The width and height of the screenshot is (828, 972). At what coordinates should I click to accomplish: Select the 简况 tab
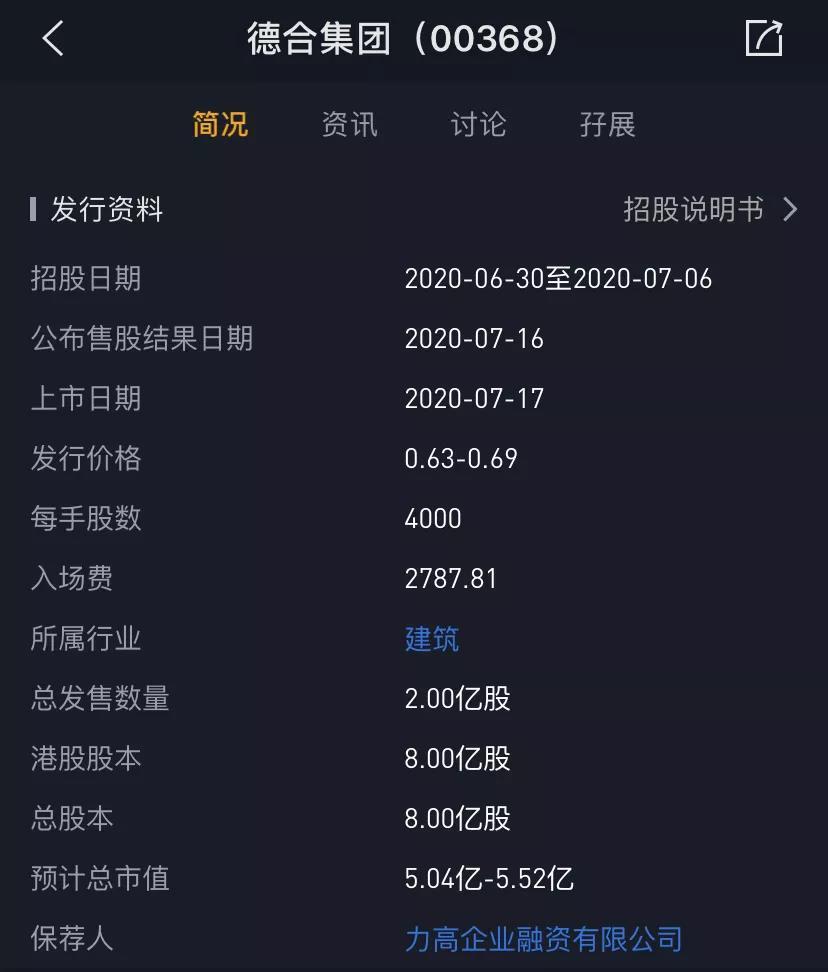(220, 125)
